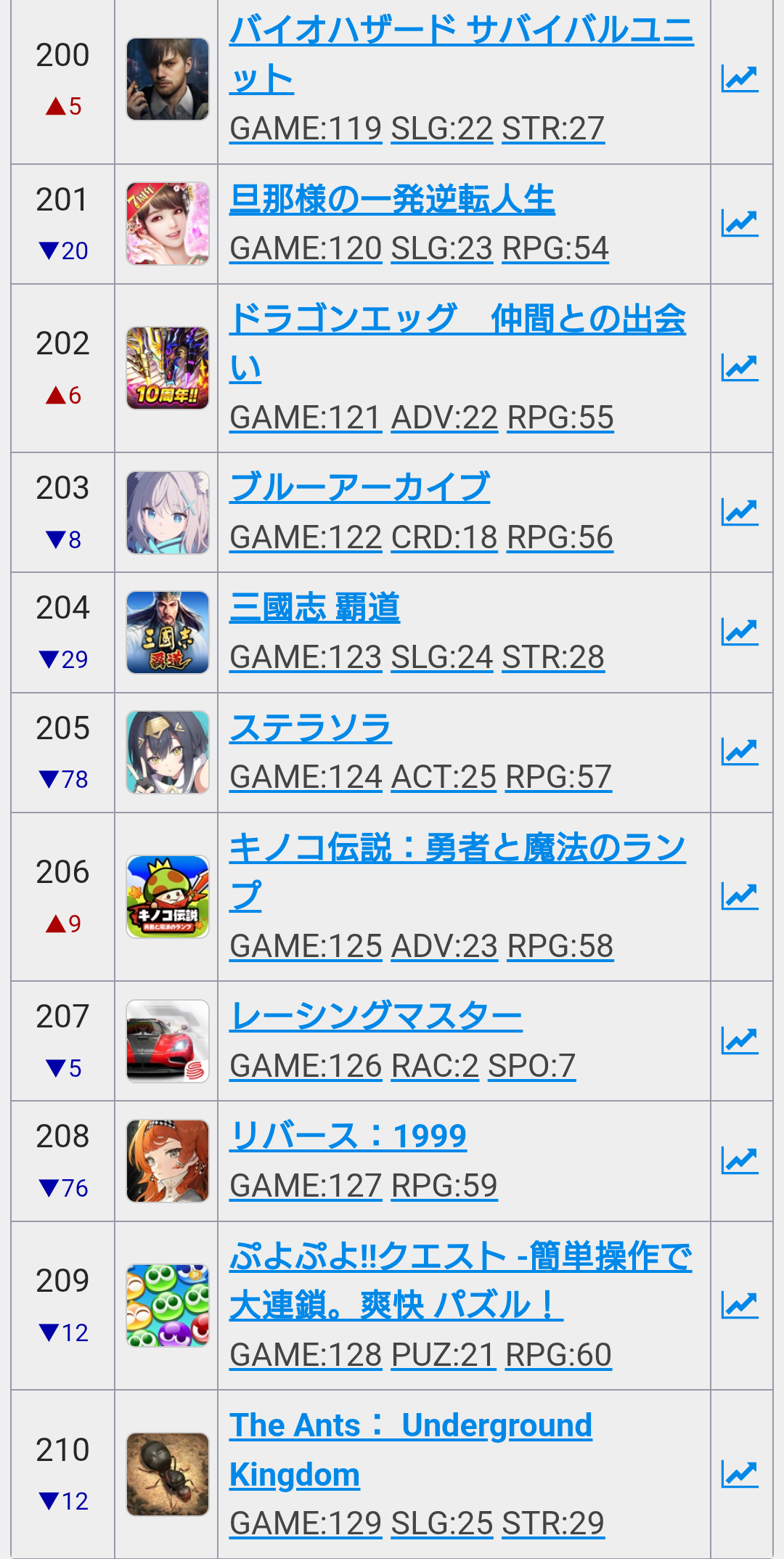
Task: View the rank chart for リバース:1999
Action: coord(740,1160)
